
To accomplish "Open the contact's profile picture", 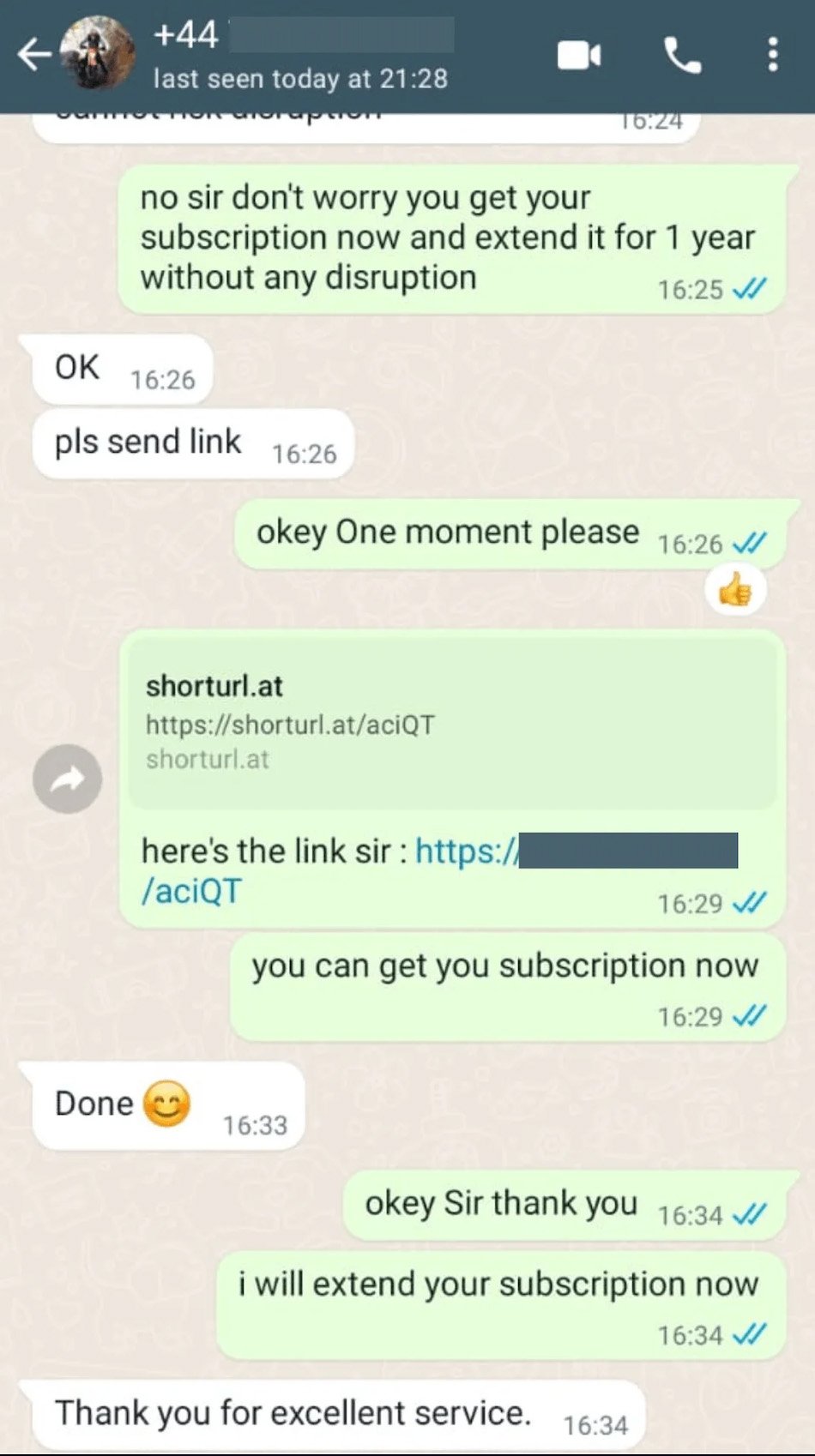I will click(x=101, y=53).
